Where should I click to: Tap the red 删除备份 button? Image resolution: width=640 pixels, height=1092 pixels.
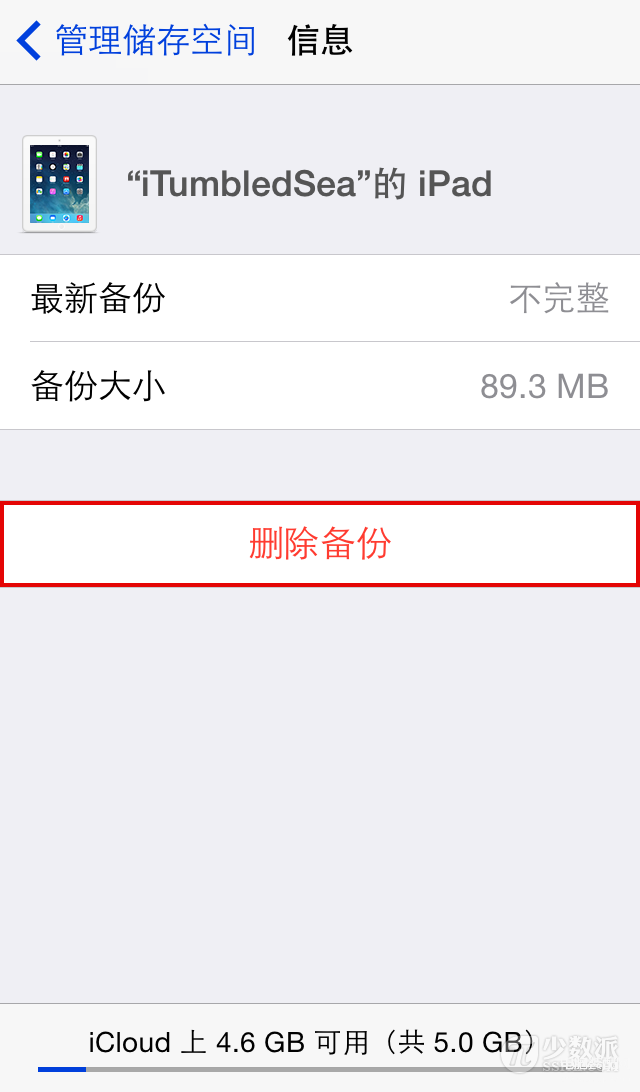click(x=320, y=543)
